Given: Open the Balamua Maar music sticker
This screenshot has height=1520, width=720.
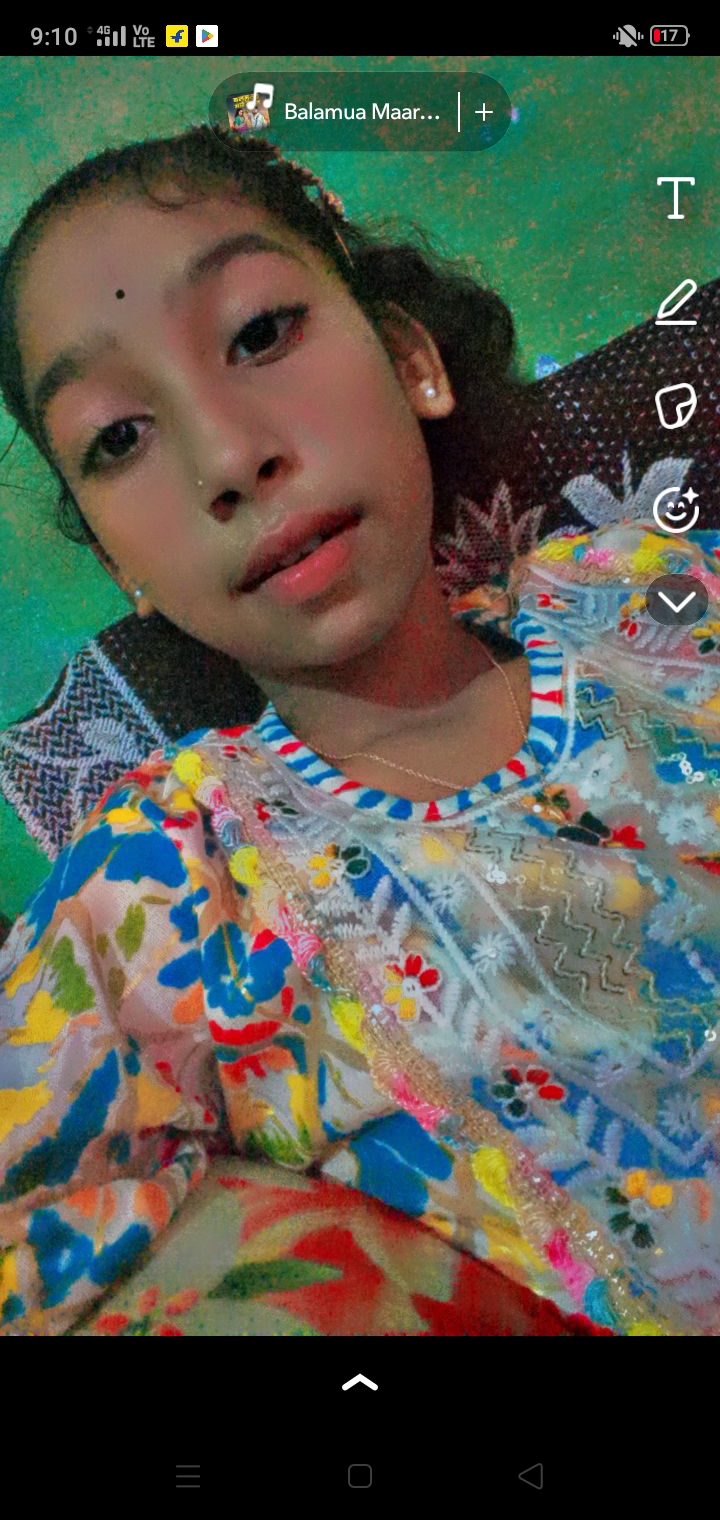Looking at the screenshot, I should click(335, 112).
